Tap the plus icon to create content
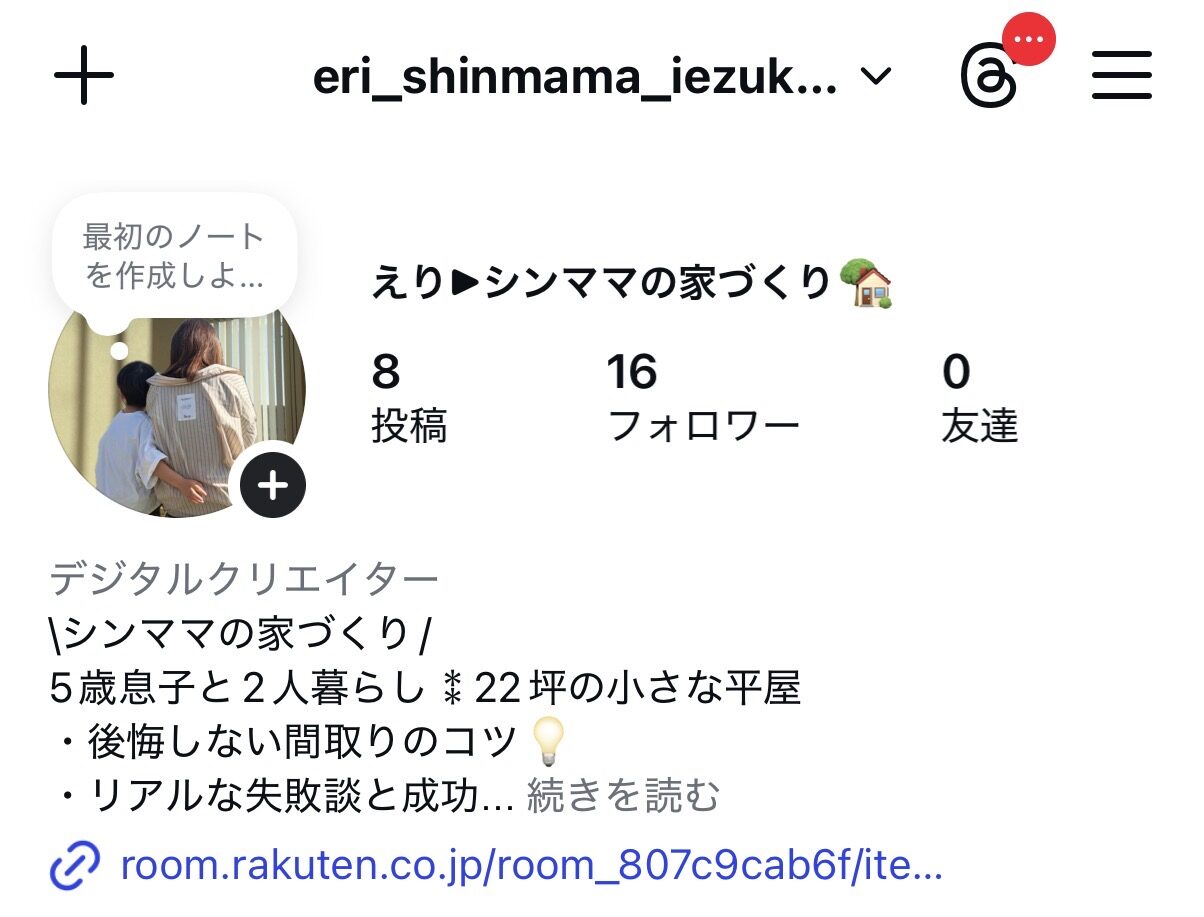 [x=84, y=75]
